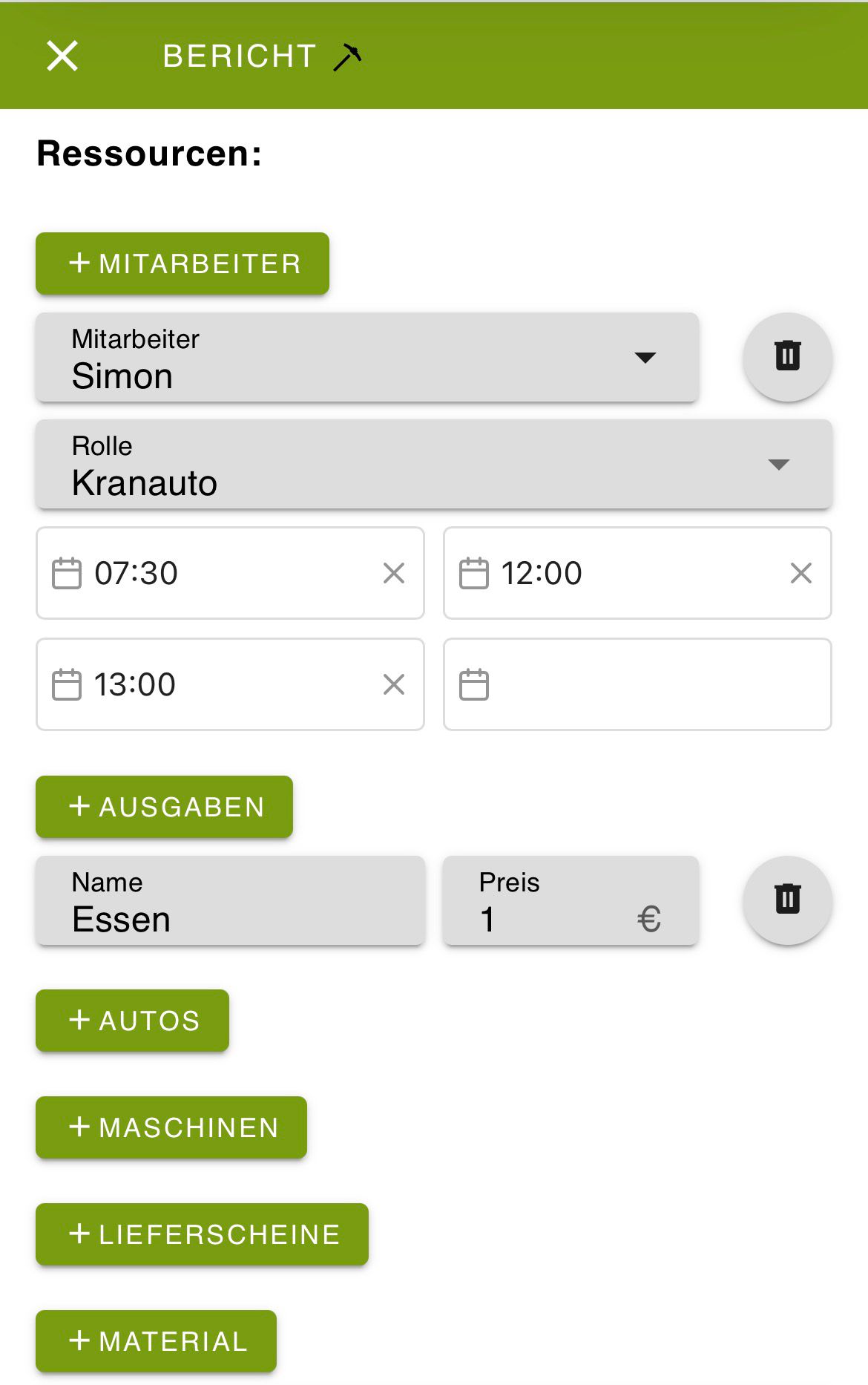Add a new Lieferscheine entry
Screen dimensions: 868x1385
click(200, 1234)
